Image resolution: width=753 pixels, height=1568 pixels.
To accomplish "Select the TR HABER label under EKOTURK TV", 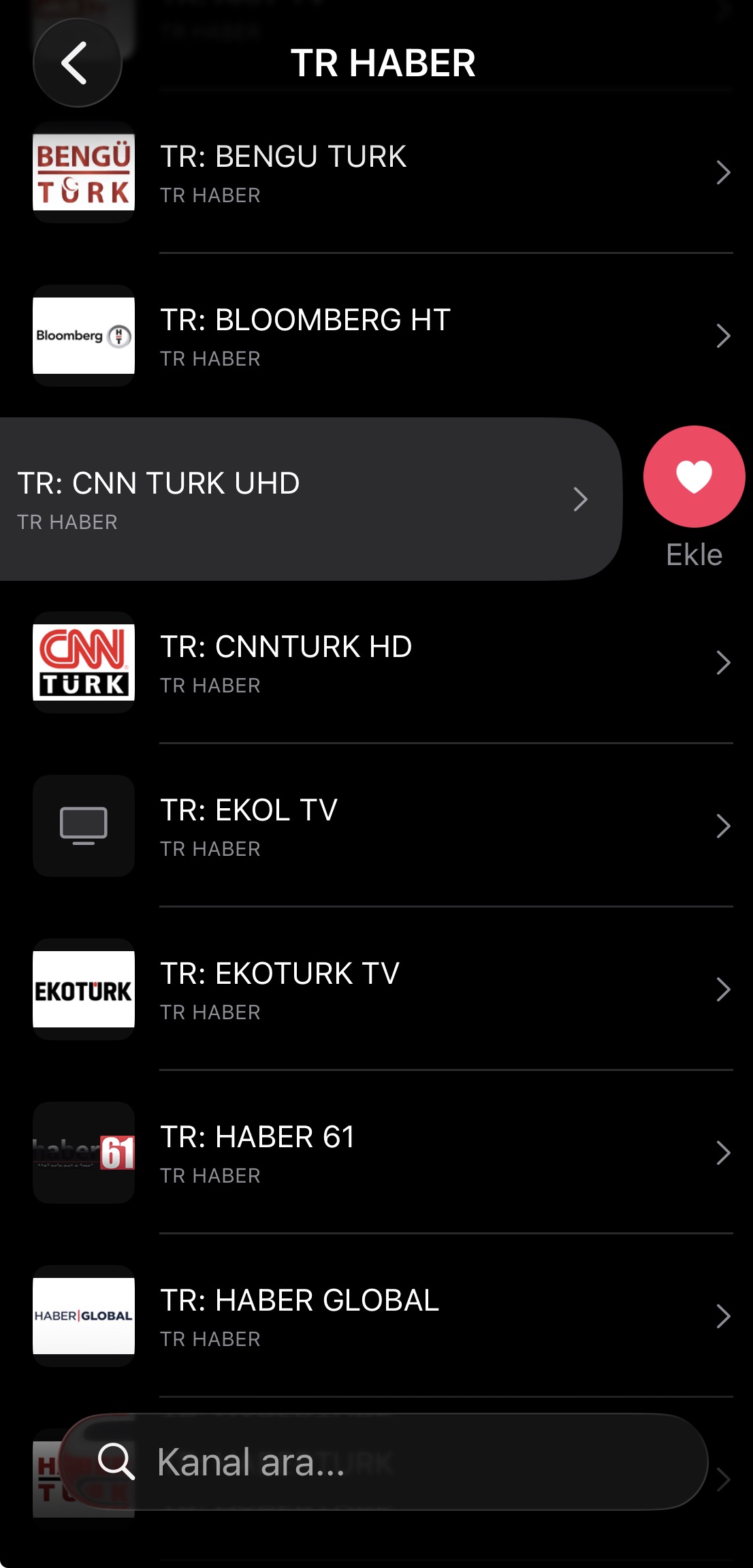I will tap(211, 1012).
